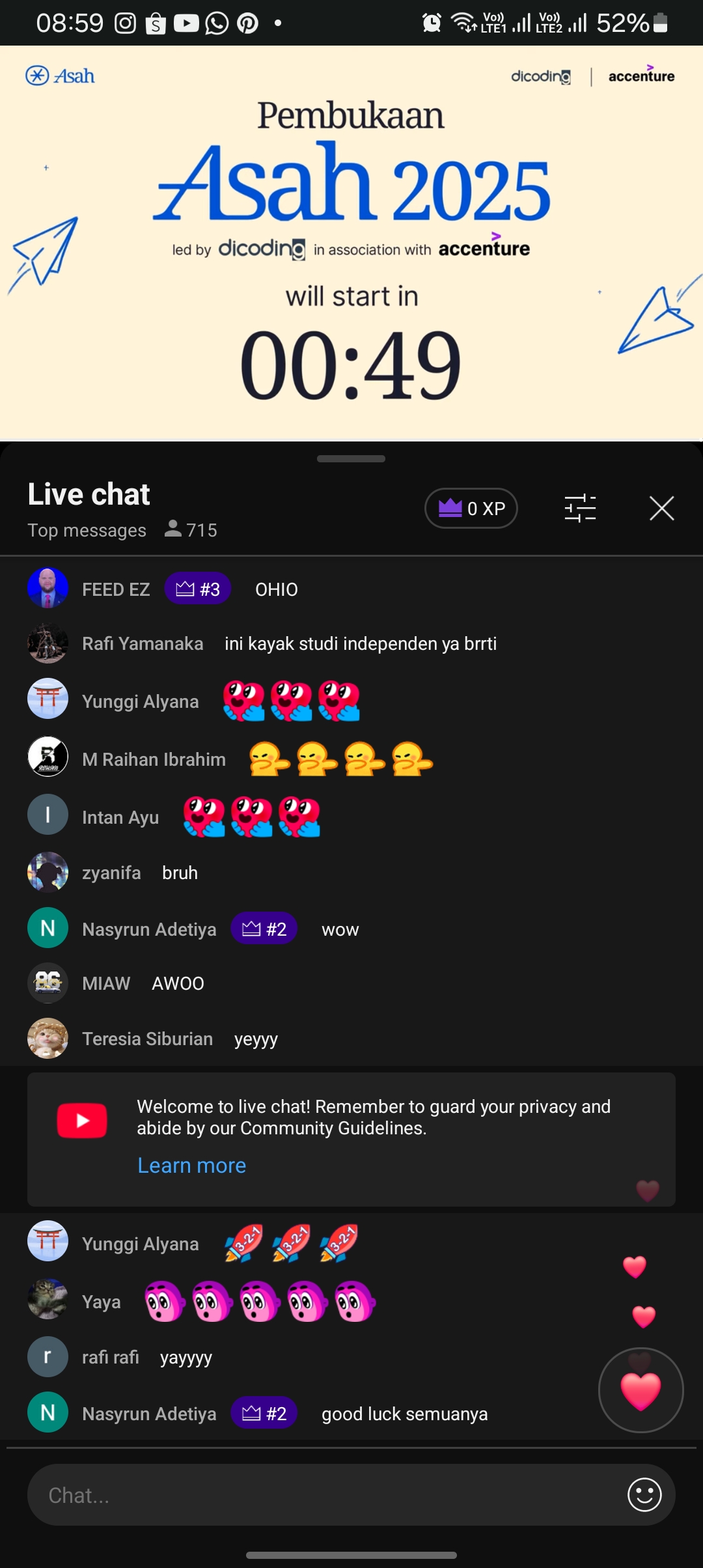703x1568 pixels.
Task: Select Teresia Siburian's yeyyy message
Action: pos(256,1039)
